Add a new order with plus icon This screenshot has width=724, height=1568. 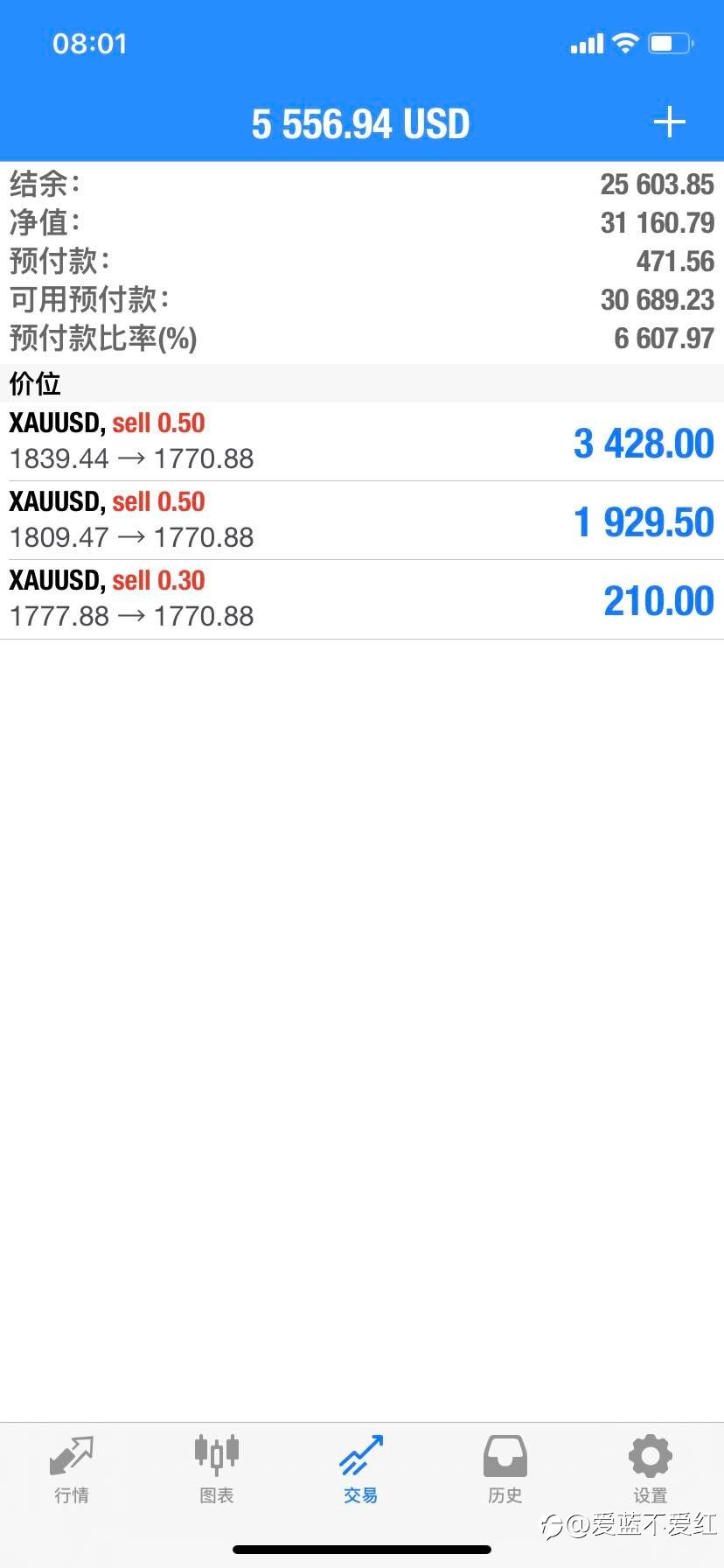point(669,122)
